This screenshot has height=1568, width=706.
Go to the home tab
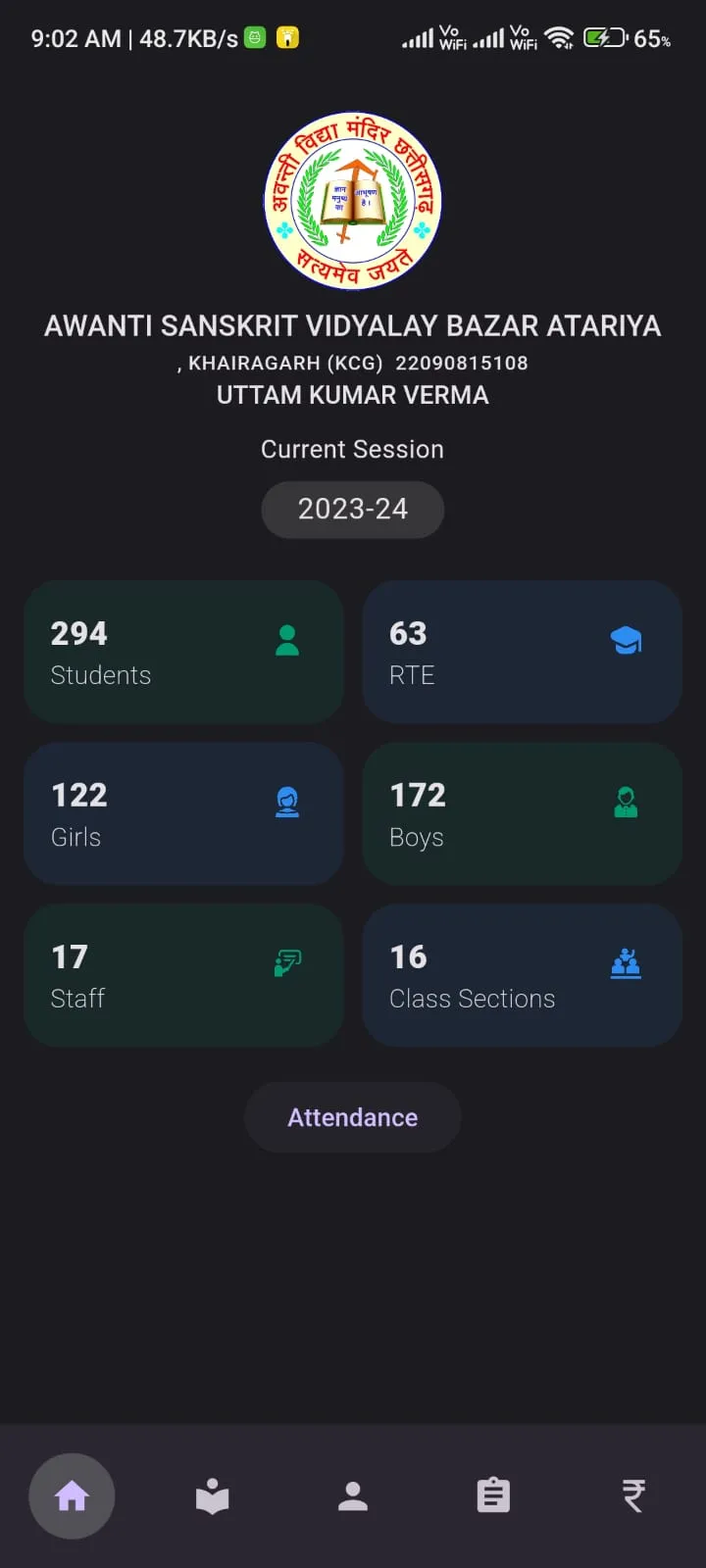click(x=72, y=1496)
